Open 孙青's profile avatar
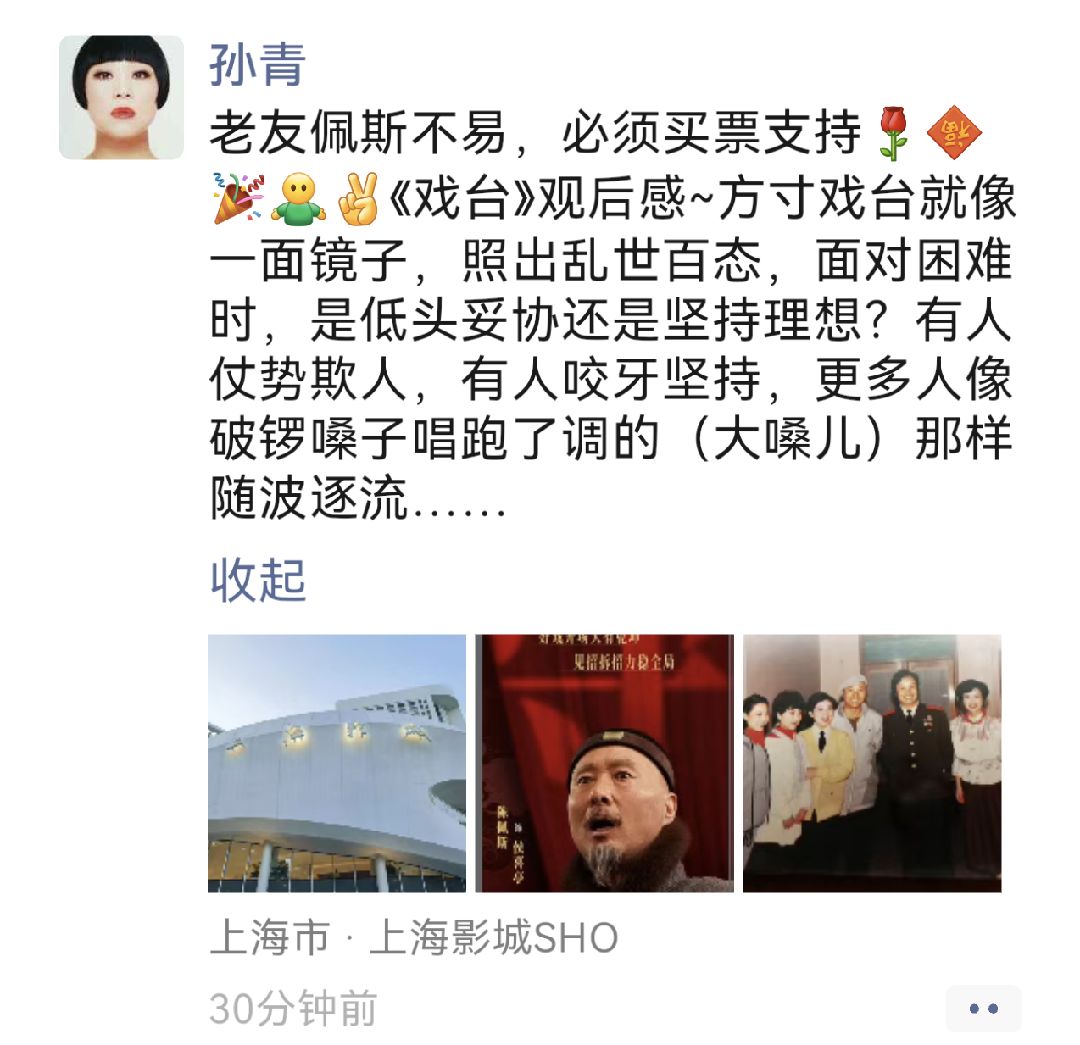 (x=121, y=97)
